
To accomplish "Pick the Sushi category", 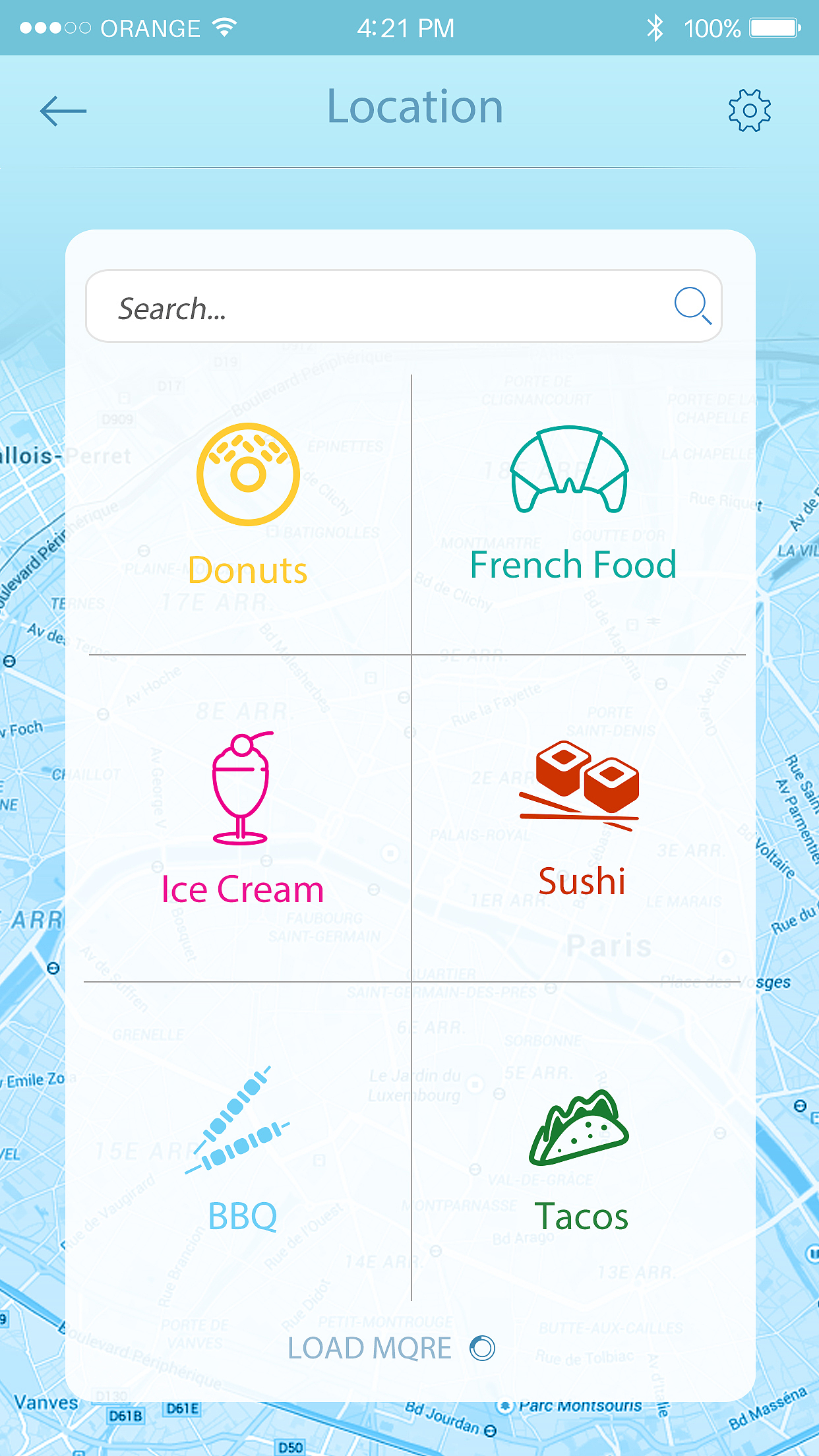I will [580, 819].
